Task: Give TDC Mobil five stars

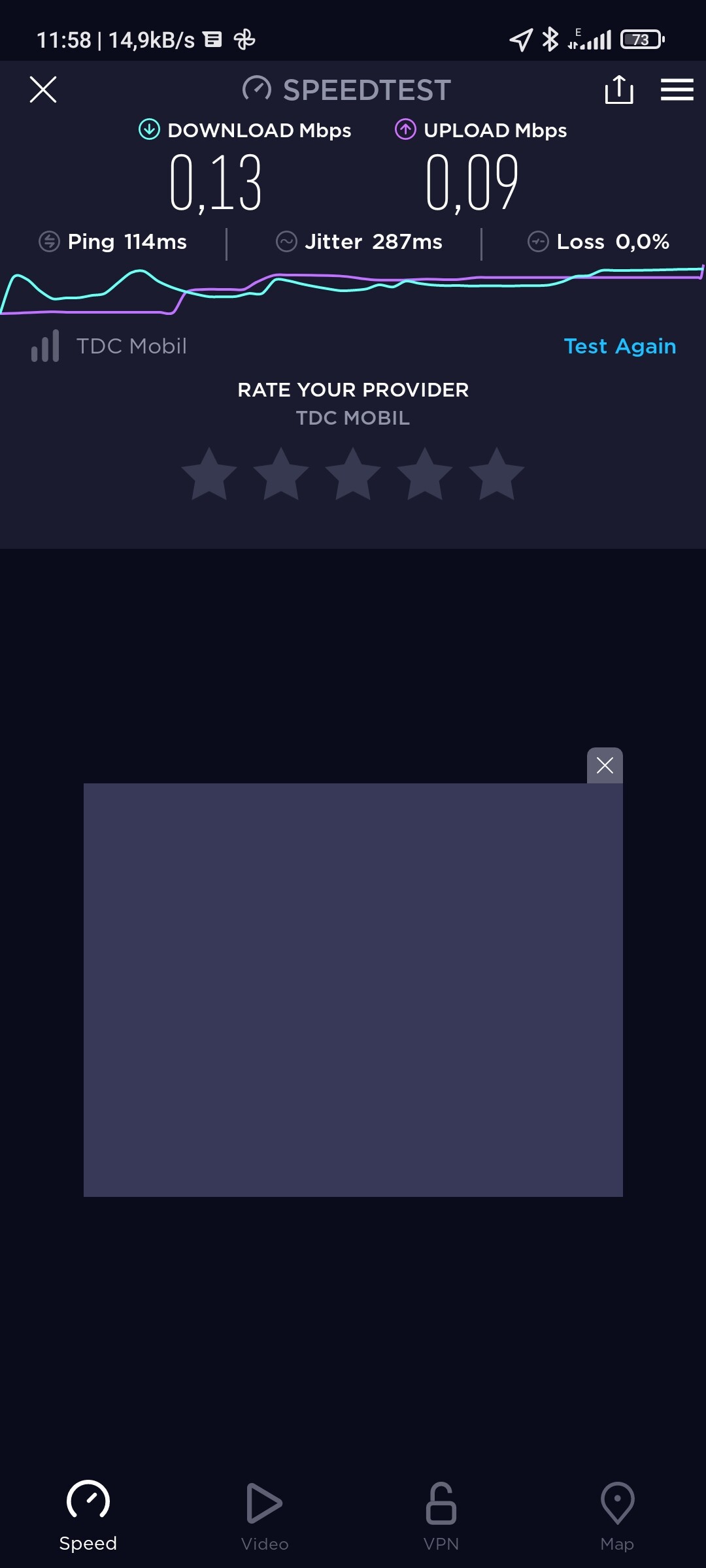Action: coord(497,474)
